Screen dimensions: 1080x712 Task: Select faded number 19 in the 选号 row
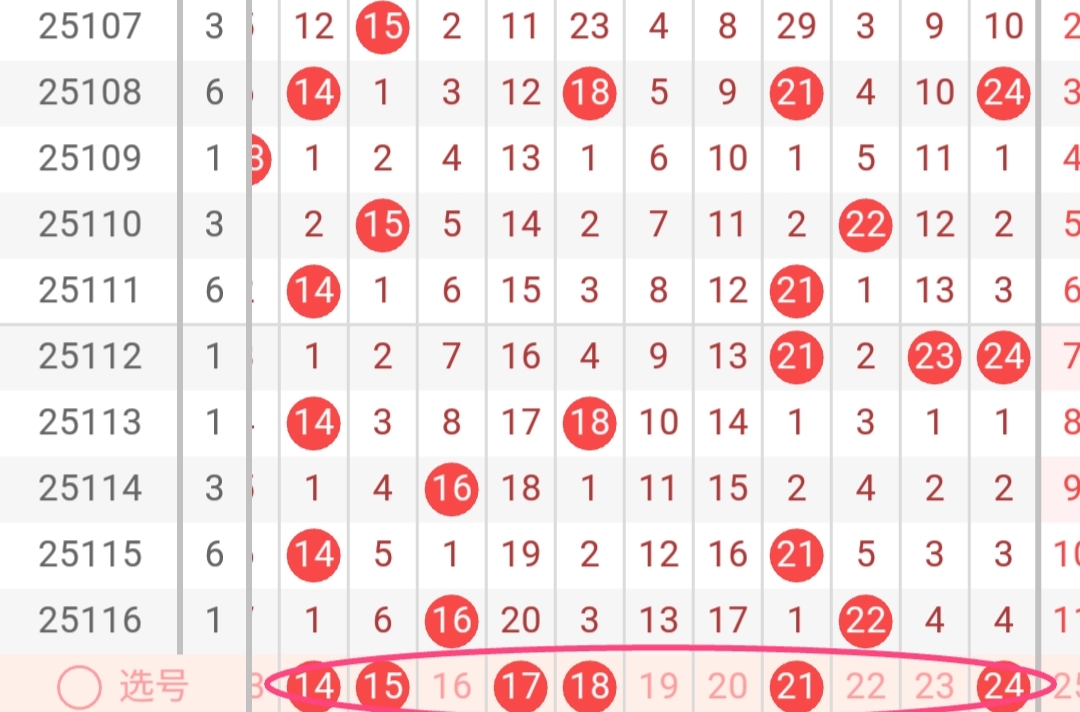[x=658, y=687]
